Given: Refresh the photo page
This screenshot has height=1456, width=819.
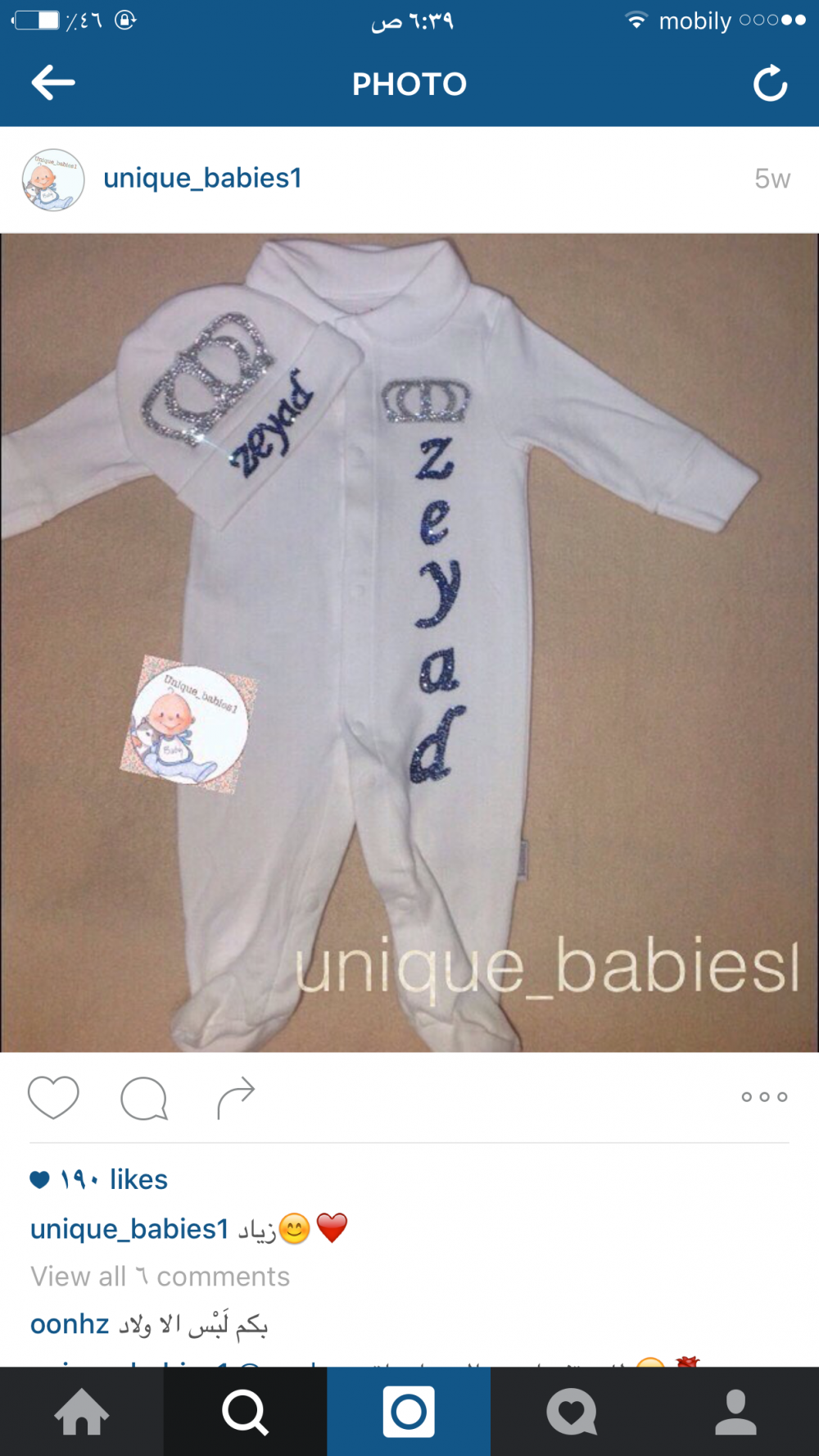Looking at the screenshot, I should point(770,84).
